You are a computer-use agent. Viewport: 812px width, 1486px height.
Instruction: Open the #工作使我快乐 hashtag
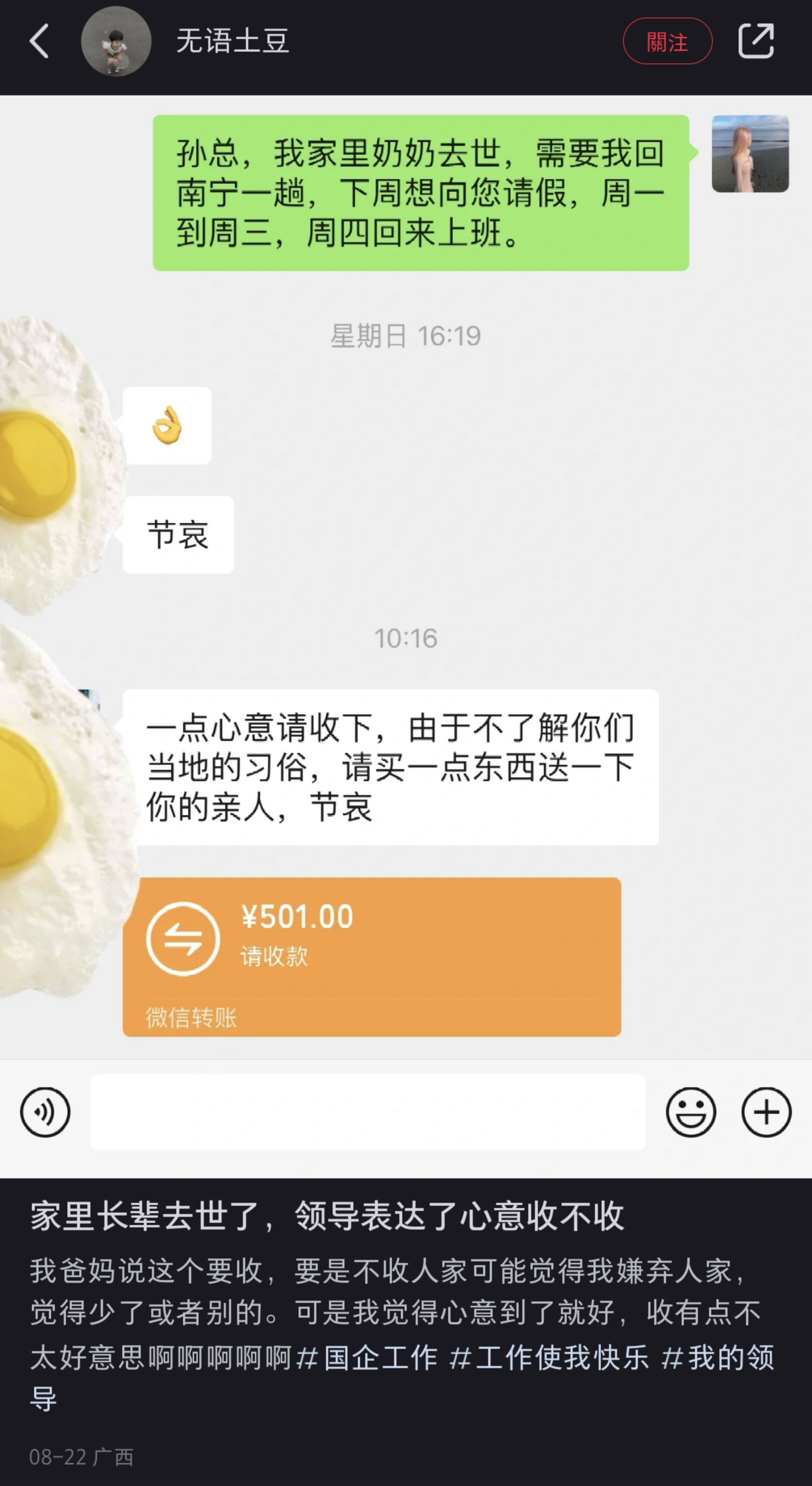point(549,1358)
